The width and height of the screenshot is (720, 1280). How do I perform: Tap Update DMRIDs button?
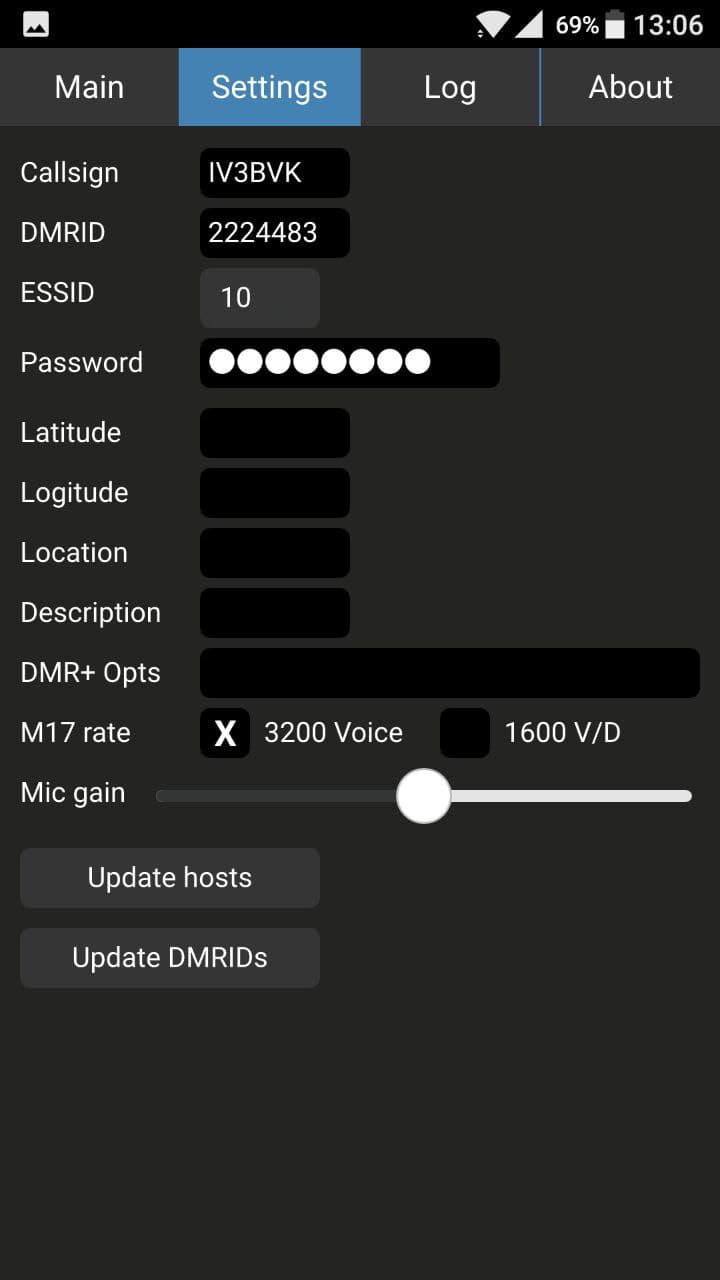tap(170, 958)
